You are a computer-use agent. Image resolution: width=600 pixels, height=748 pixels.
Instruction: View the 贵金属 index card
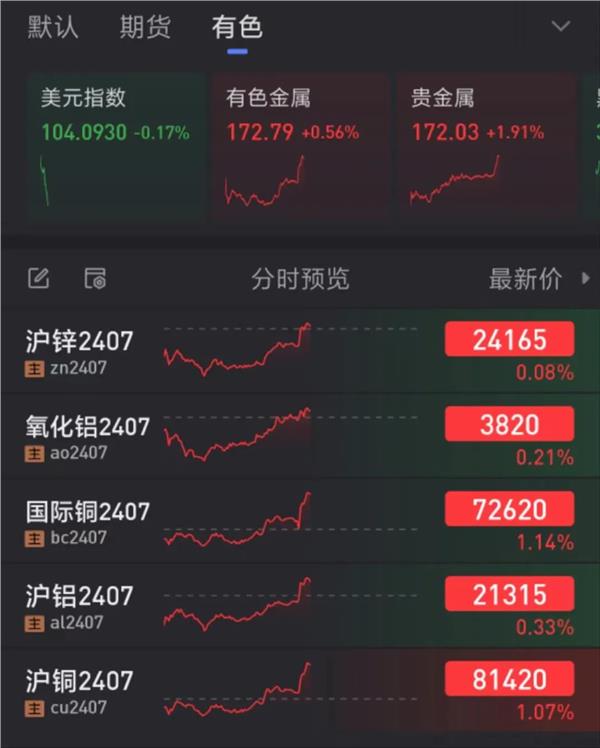tap(486, 147)
